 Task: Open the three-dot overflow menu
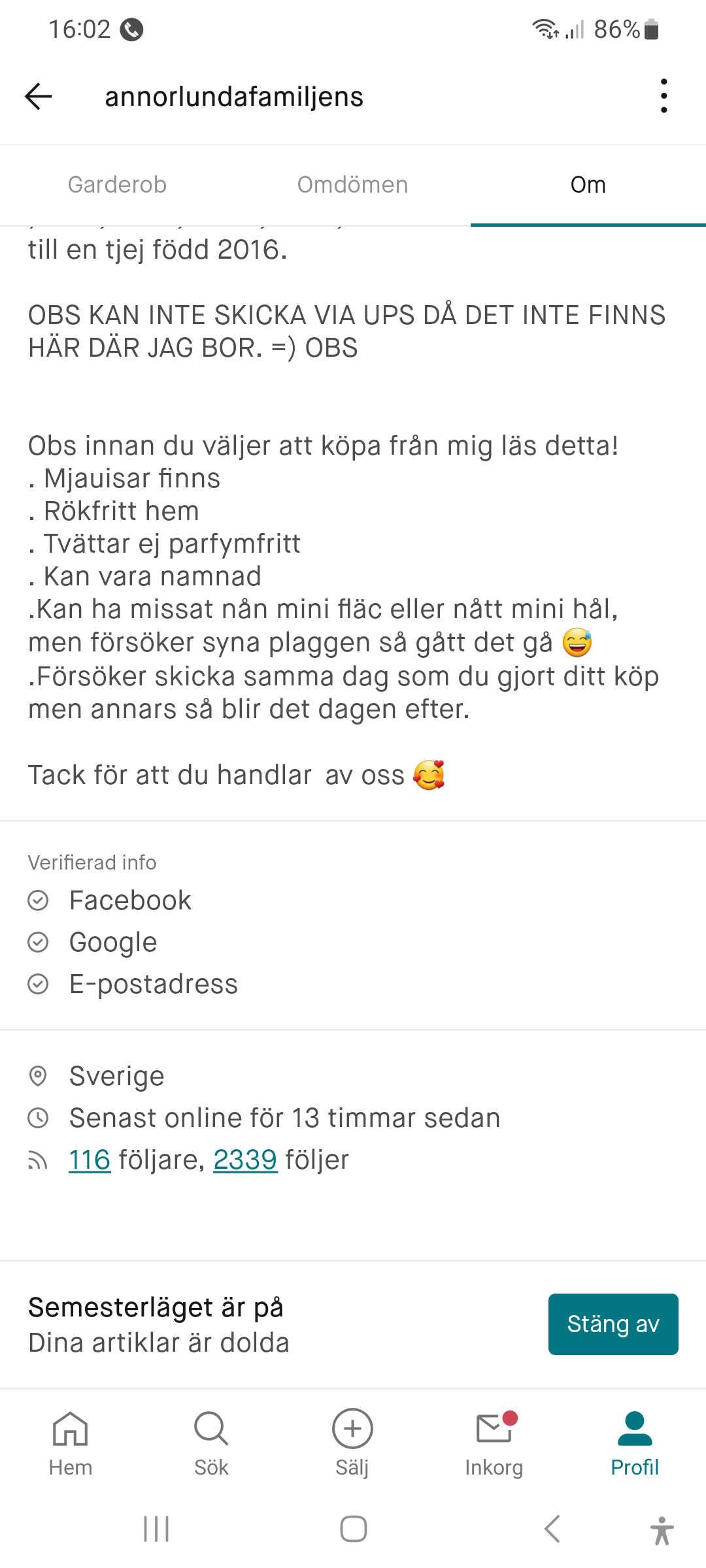click(664, 96)
